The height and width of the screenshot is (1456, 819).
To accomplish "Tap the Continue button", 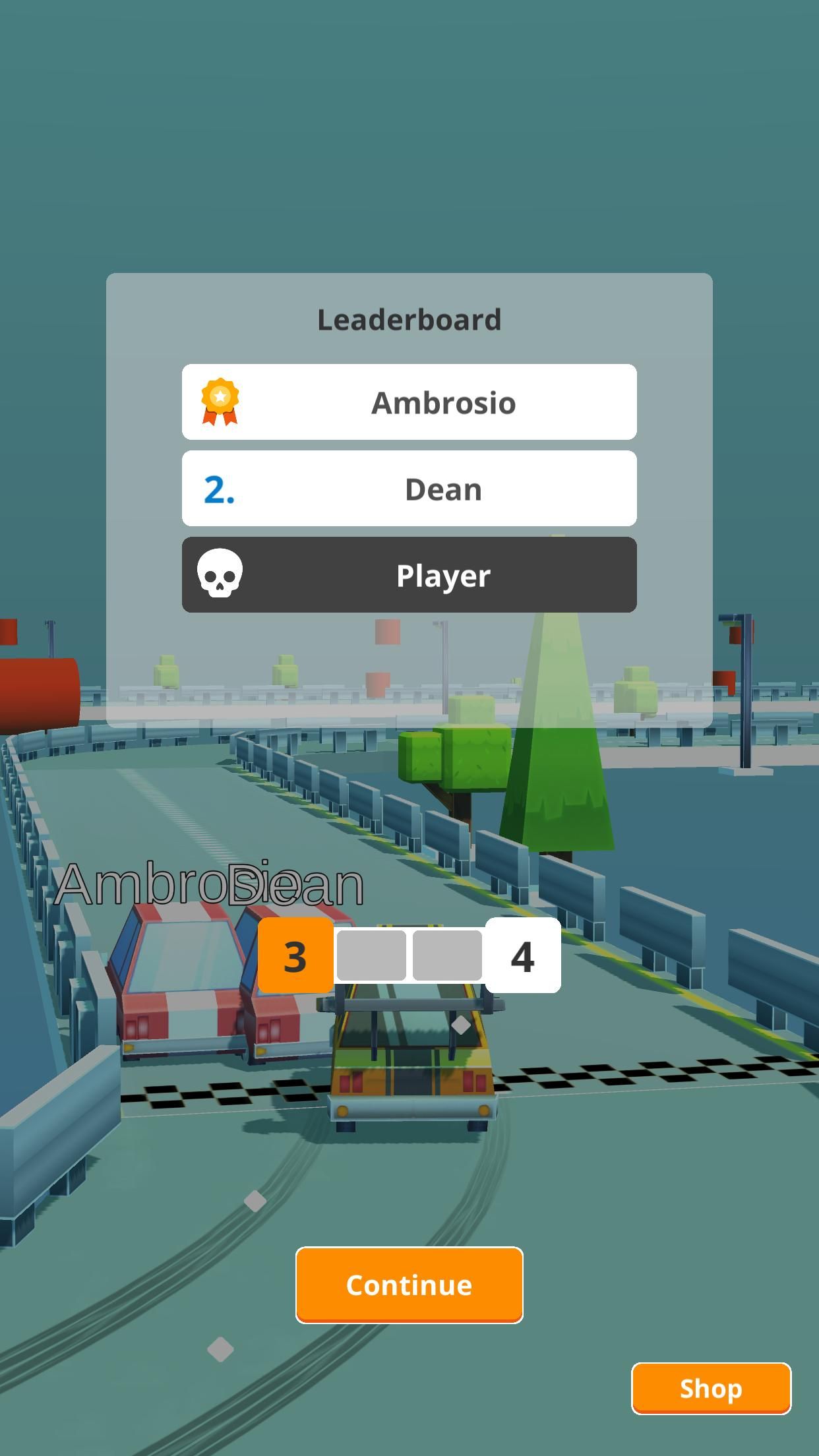I will (x=409, y=1285).
